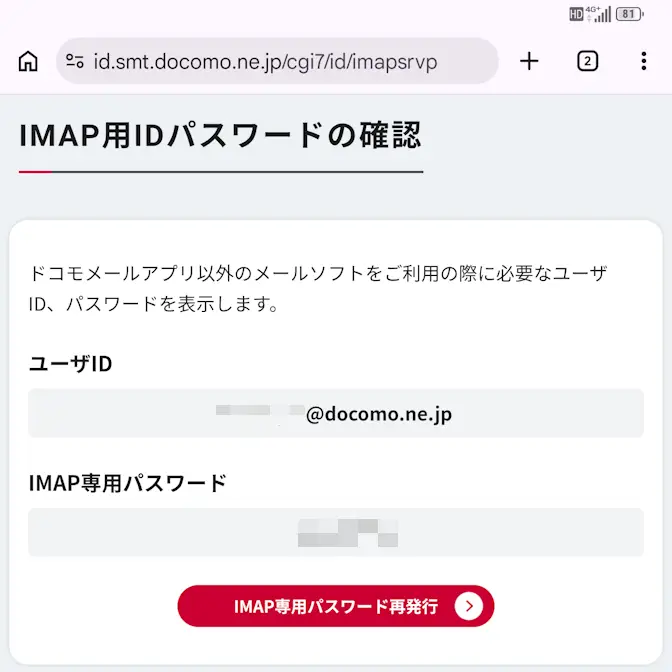Show the open tabs switcher
This screenshot has width=672, height=672.
click(587, 61)
